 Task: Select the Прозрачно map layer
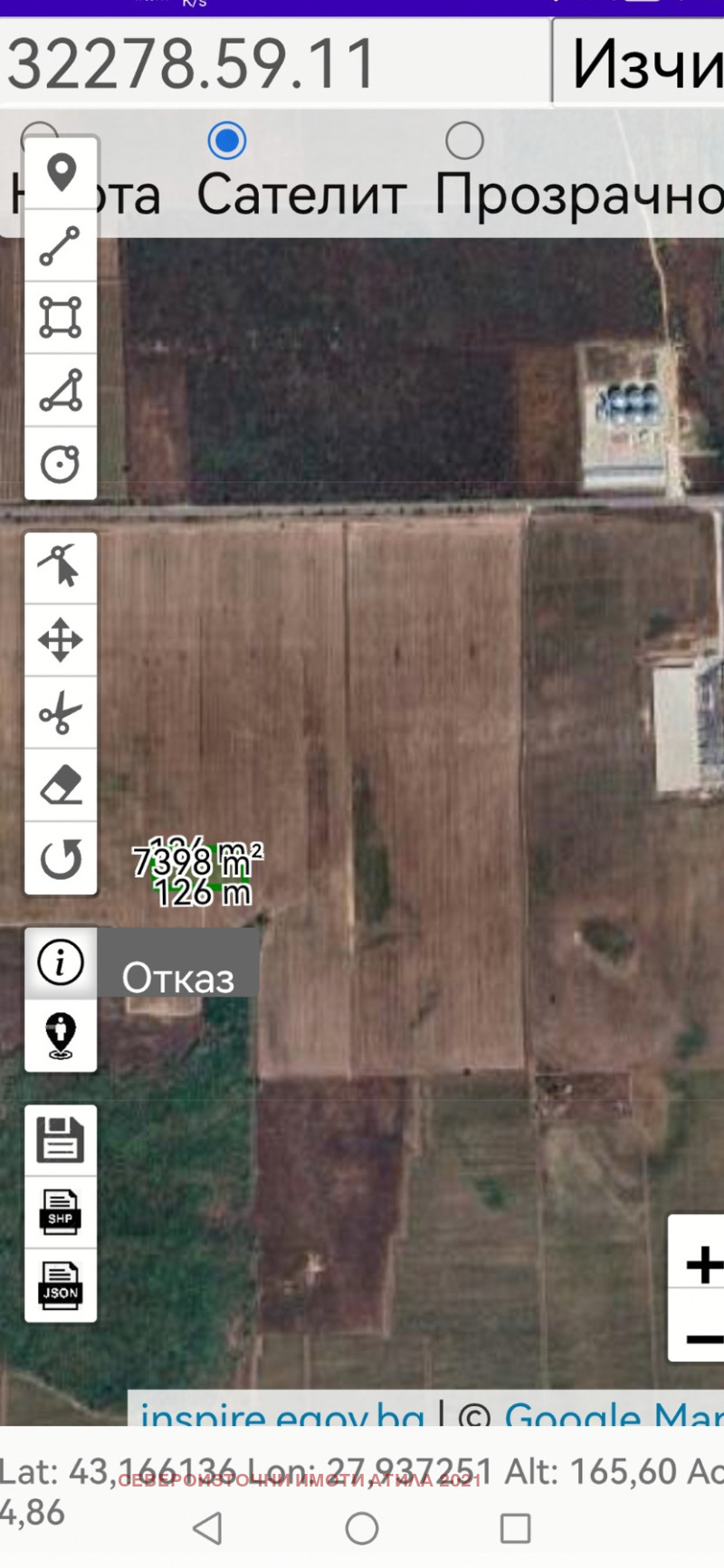(464, 141)
